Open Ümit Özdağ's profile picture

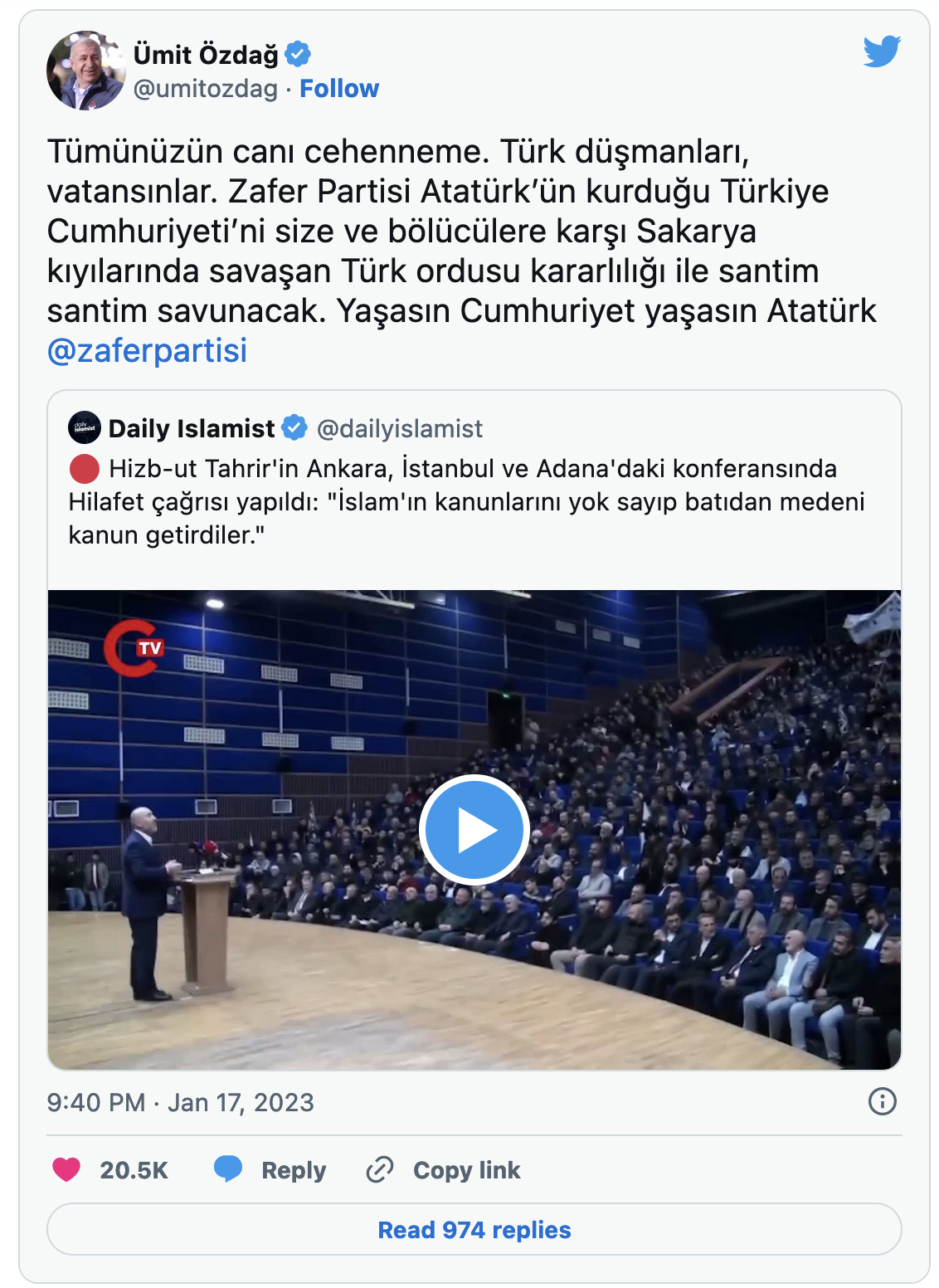click(85, 71)
